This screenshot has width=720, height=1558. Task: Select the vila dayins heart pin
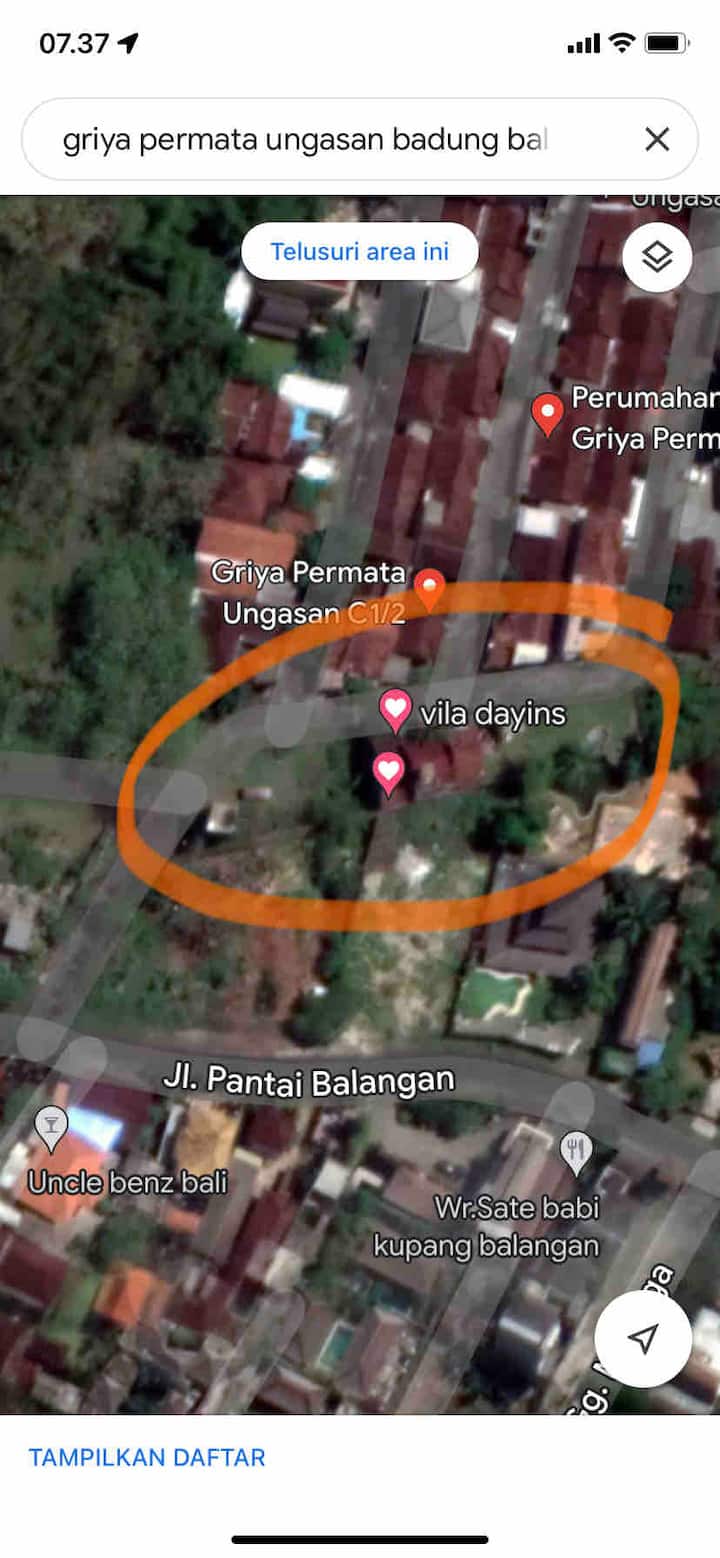[396, 710]
